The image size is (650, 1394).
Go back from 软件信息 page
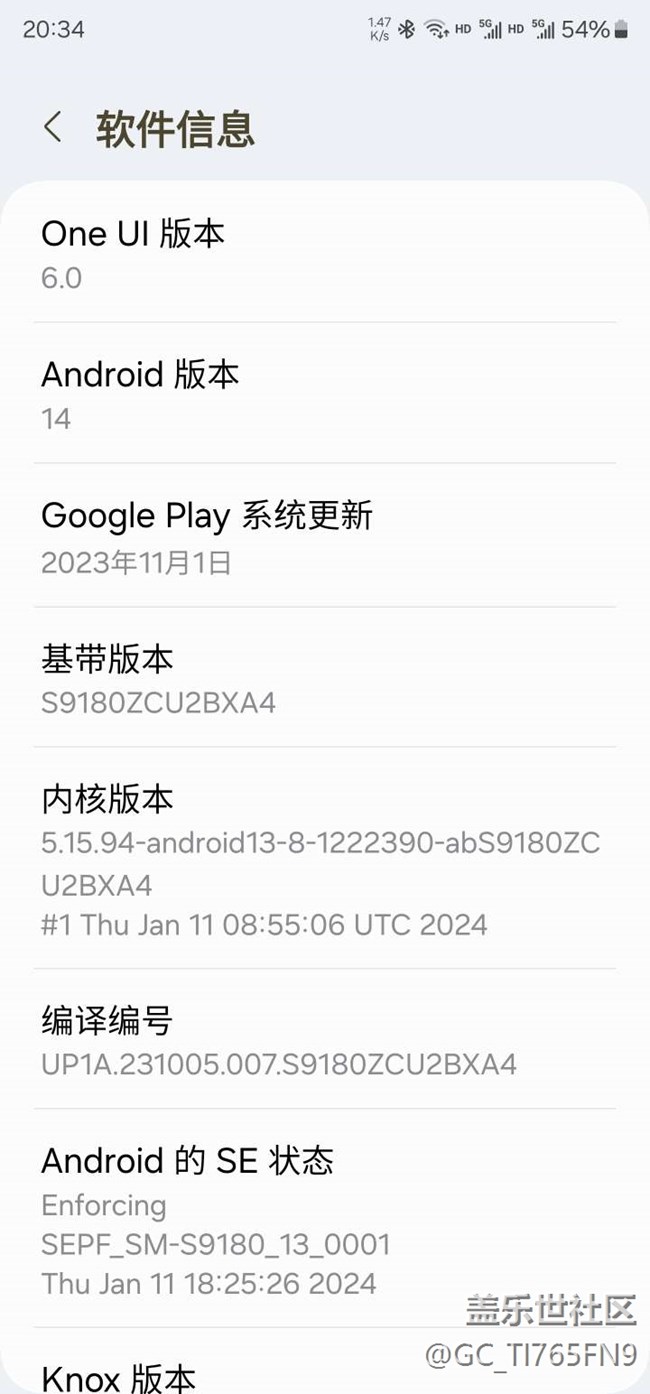pyautogui.click(x=53, y=128)
